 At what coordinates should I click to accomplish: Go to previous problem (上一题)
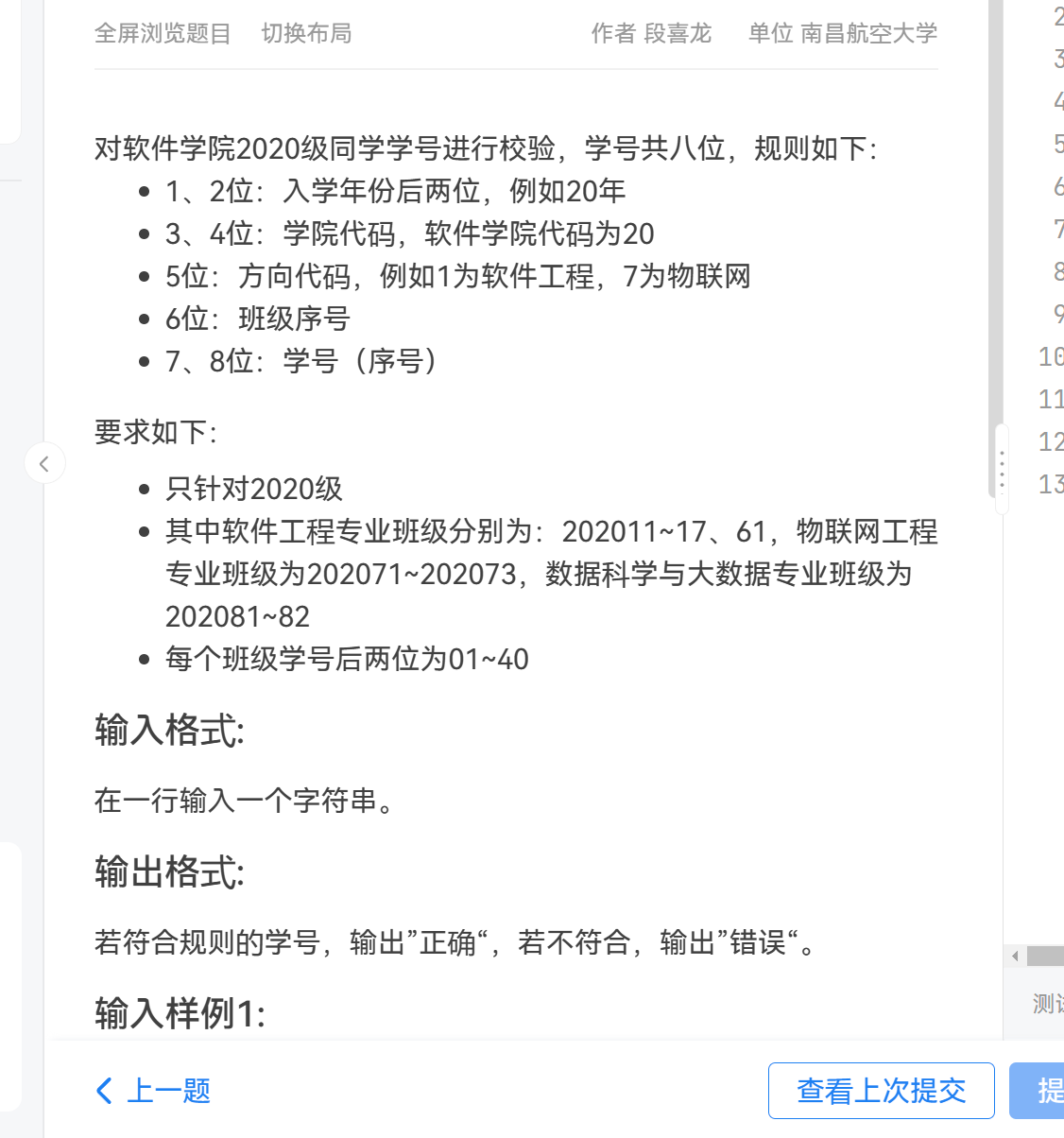pos(153,1091)
